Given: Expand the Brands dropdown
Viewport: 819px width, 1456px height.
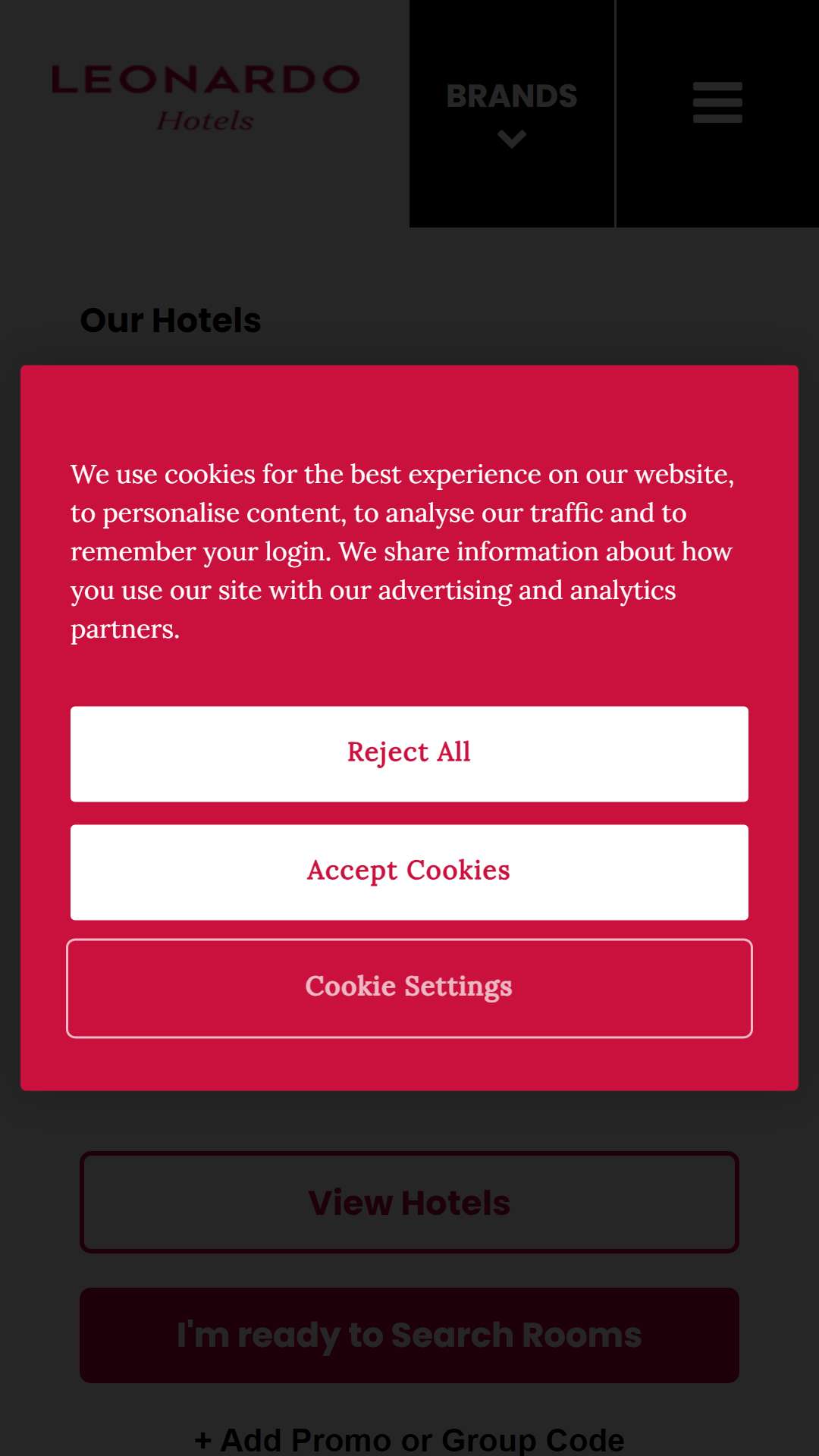Looking at the screenshot, I should click(x=512, y=114).
